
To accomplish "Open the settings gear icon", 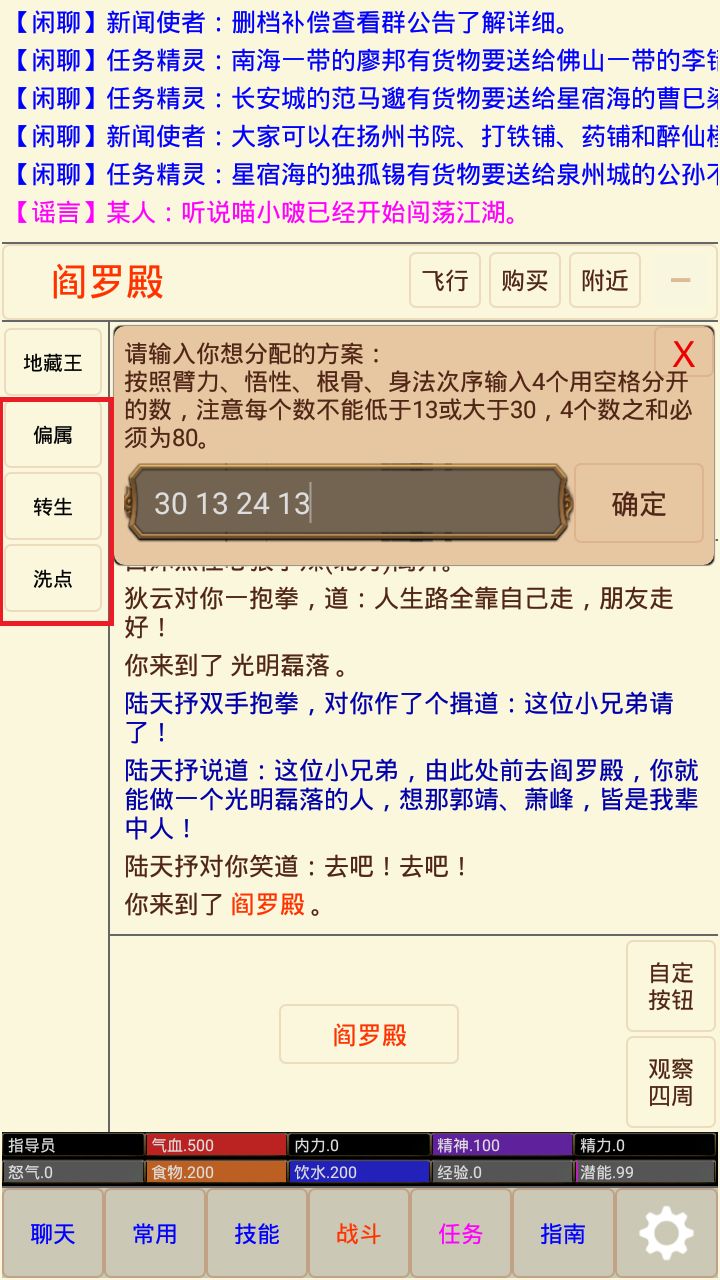I will [666, 1232].
